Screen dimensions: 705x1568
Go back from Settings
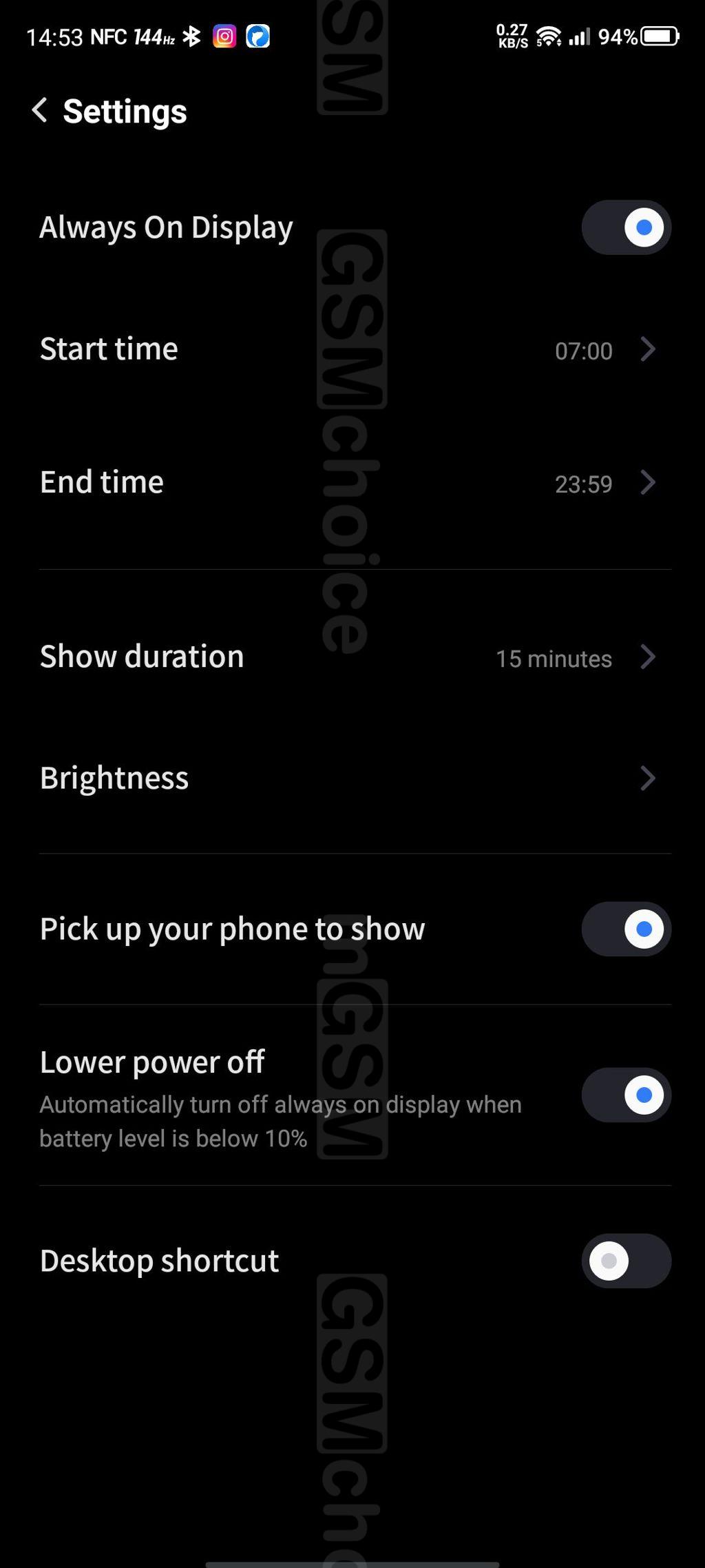pos(40,110)
